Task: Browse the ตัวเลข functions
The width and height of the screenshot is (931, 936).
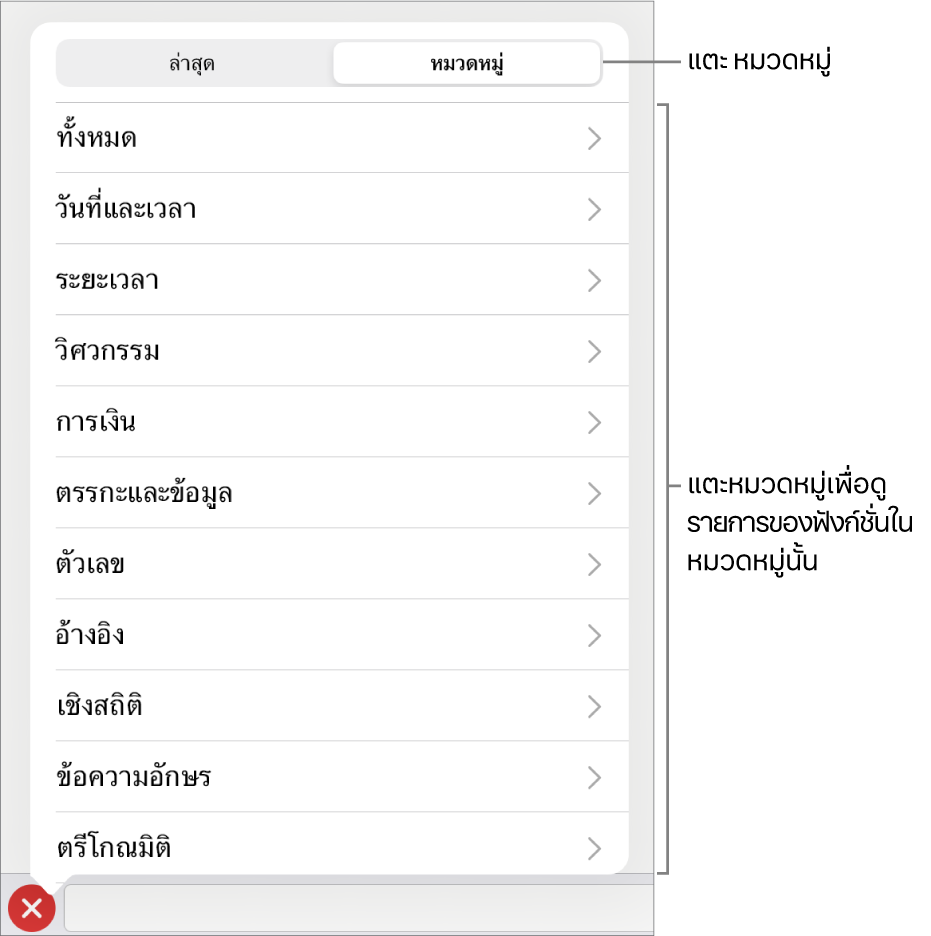Action: [x=330, y=565]
